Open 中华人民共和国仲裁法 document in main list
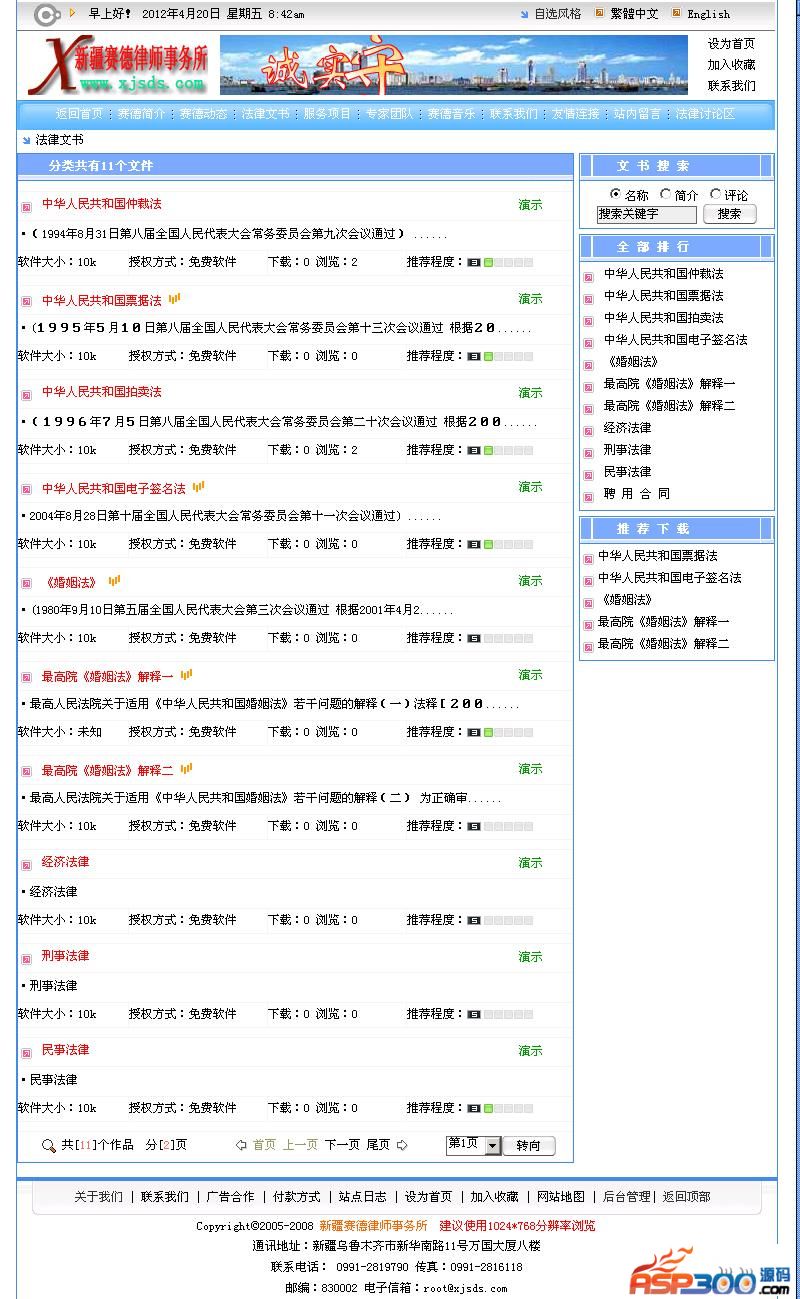Screen dimensions: 800x1299 (x=101, y=204)
